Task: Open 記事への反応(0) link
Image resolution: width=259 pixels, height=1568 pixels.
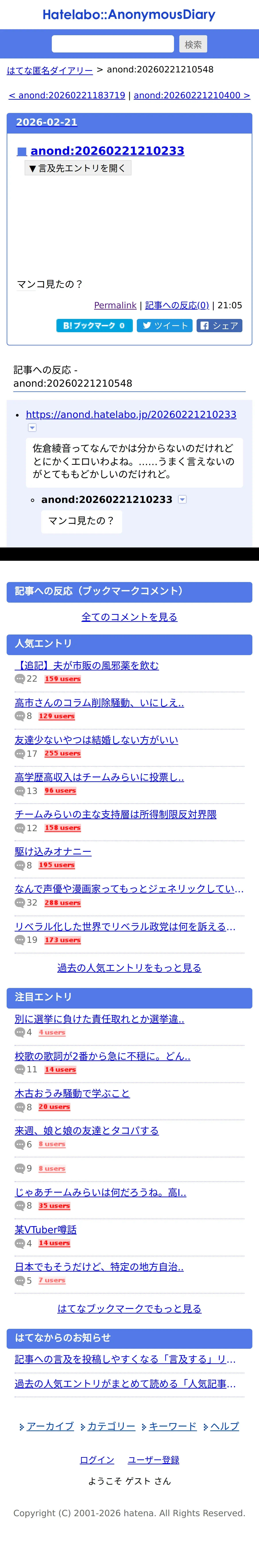Action: coord(177,306)
